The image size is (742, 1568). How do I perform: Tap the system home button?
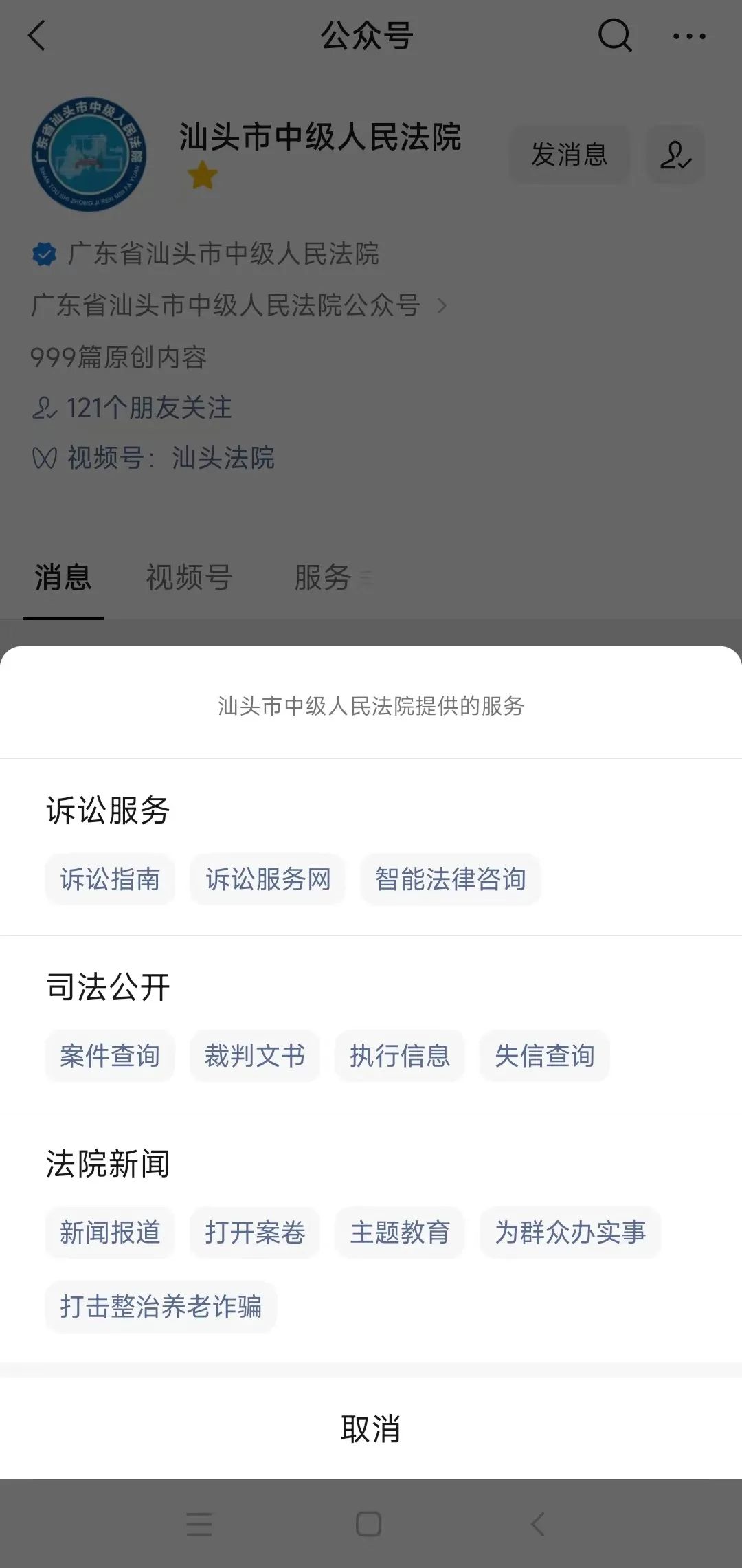(x=369, y=1524)
